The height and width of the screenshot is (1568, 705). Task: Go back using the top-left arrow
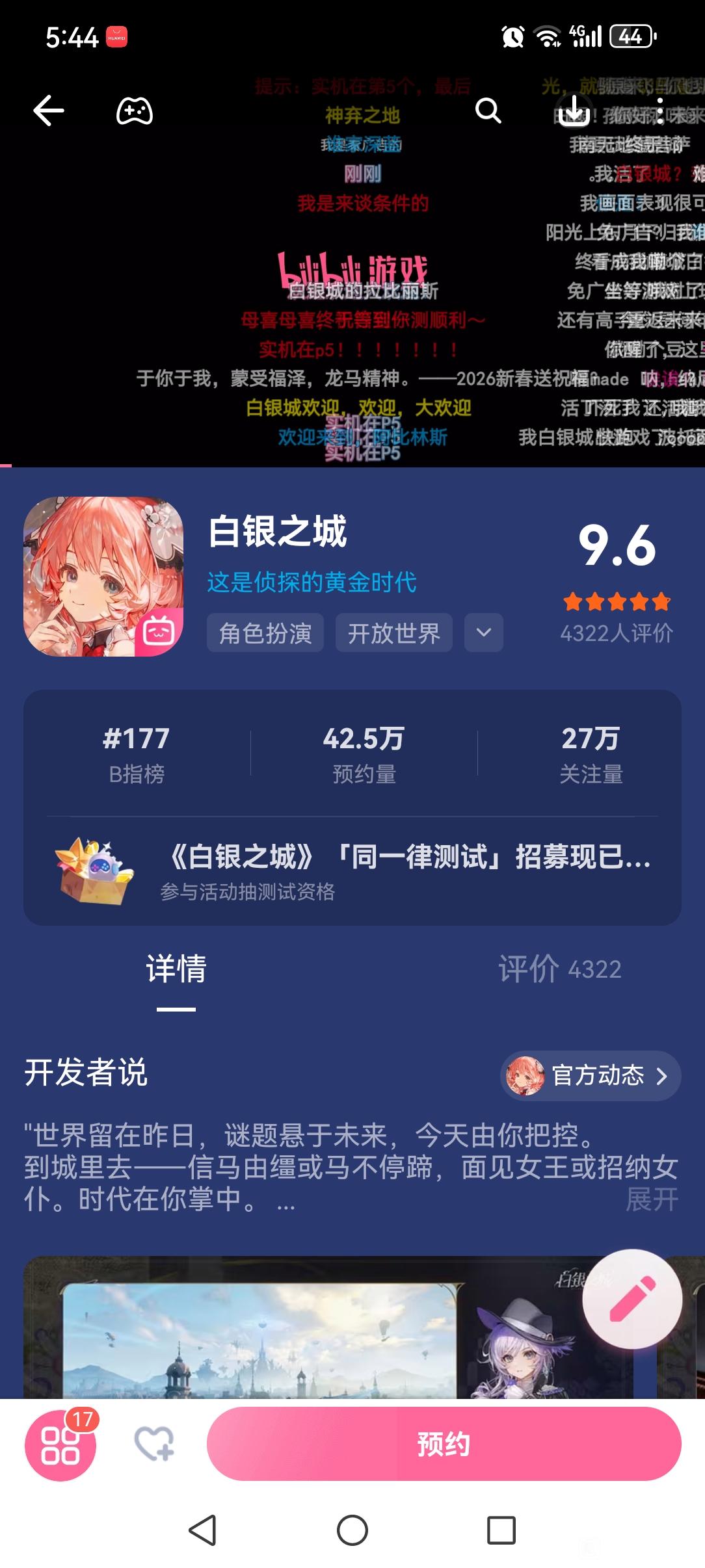(49, 111)
